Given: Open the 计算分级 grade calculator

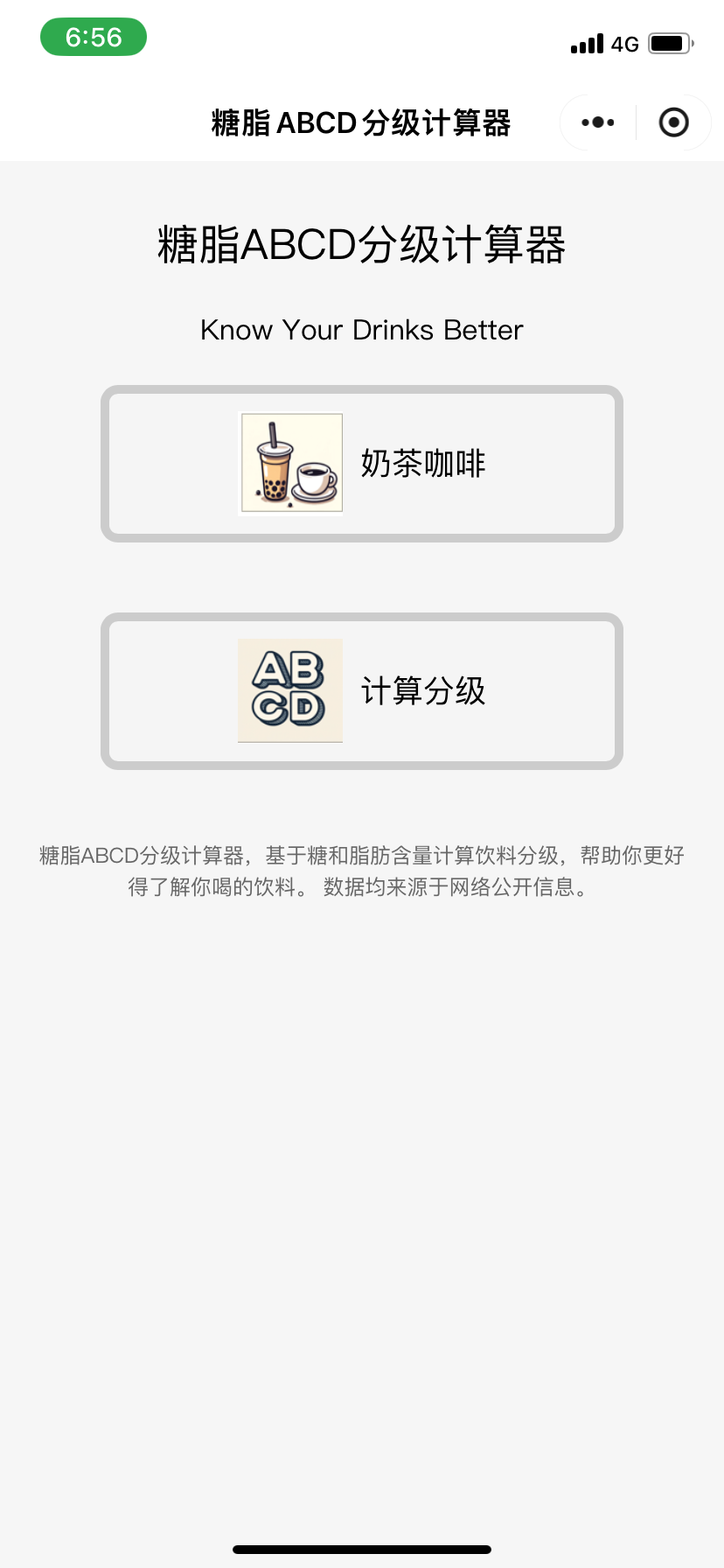Looking at the screenshot, I should [x=362, y=691].
